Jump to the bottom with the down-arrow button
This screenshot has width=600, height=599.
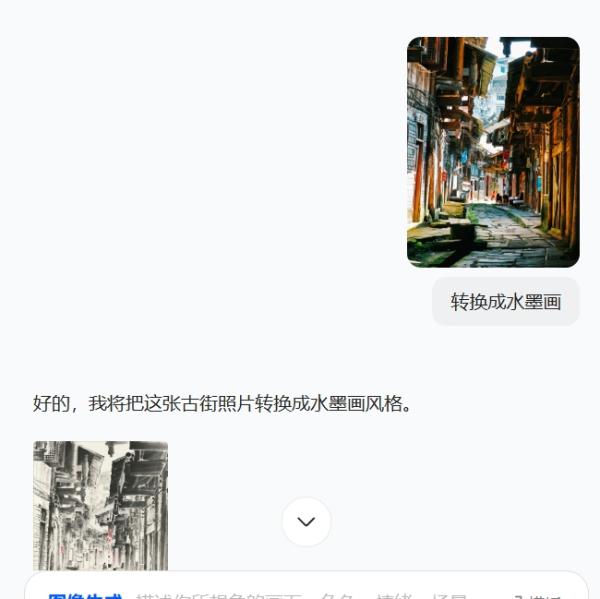pyautogui.click(x=306, y=521)
